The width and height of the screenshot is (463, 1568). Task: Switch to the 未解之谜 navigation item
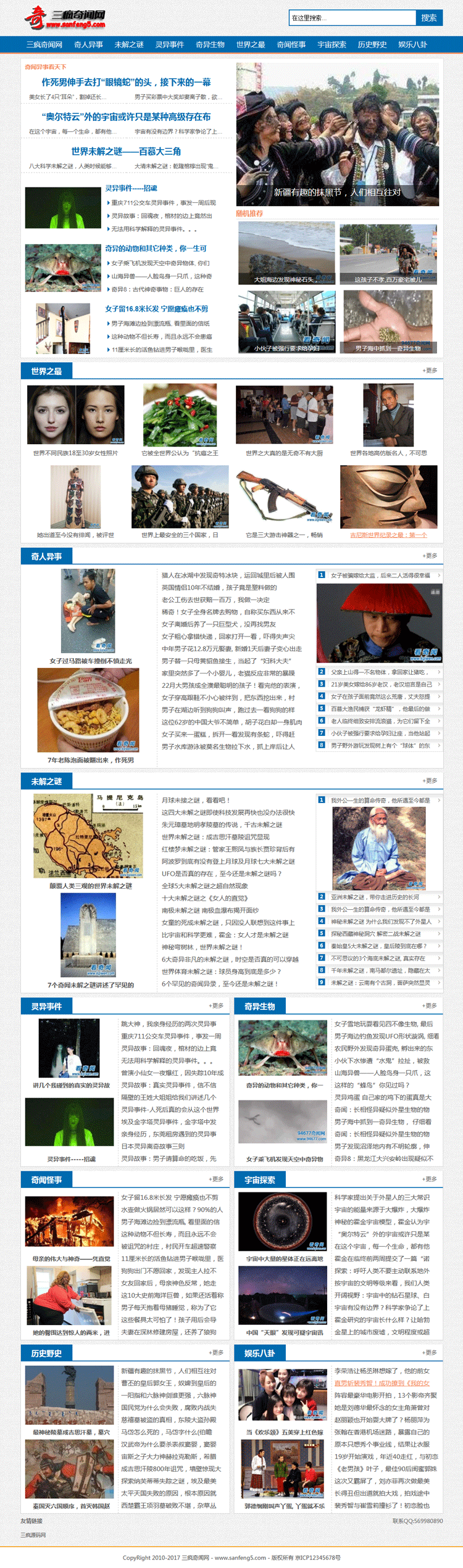coord(128,44)
